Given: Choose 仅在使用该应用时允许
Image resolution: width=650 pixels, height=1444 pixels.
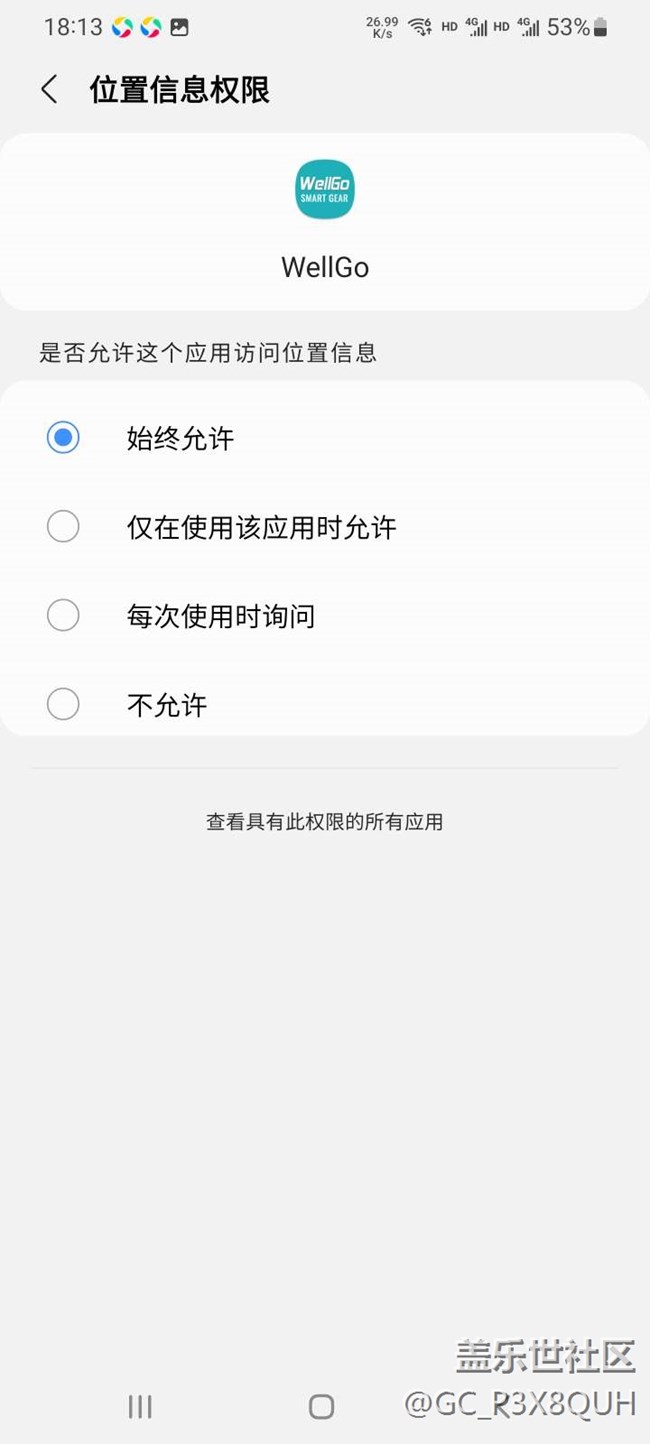Looking at the screenshot, I should 63,527.
